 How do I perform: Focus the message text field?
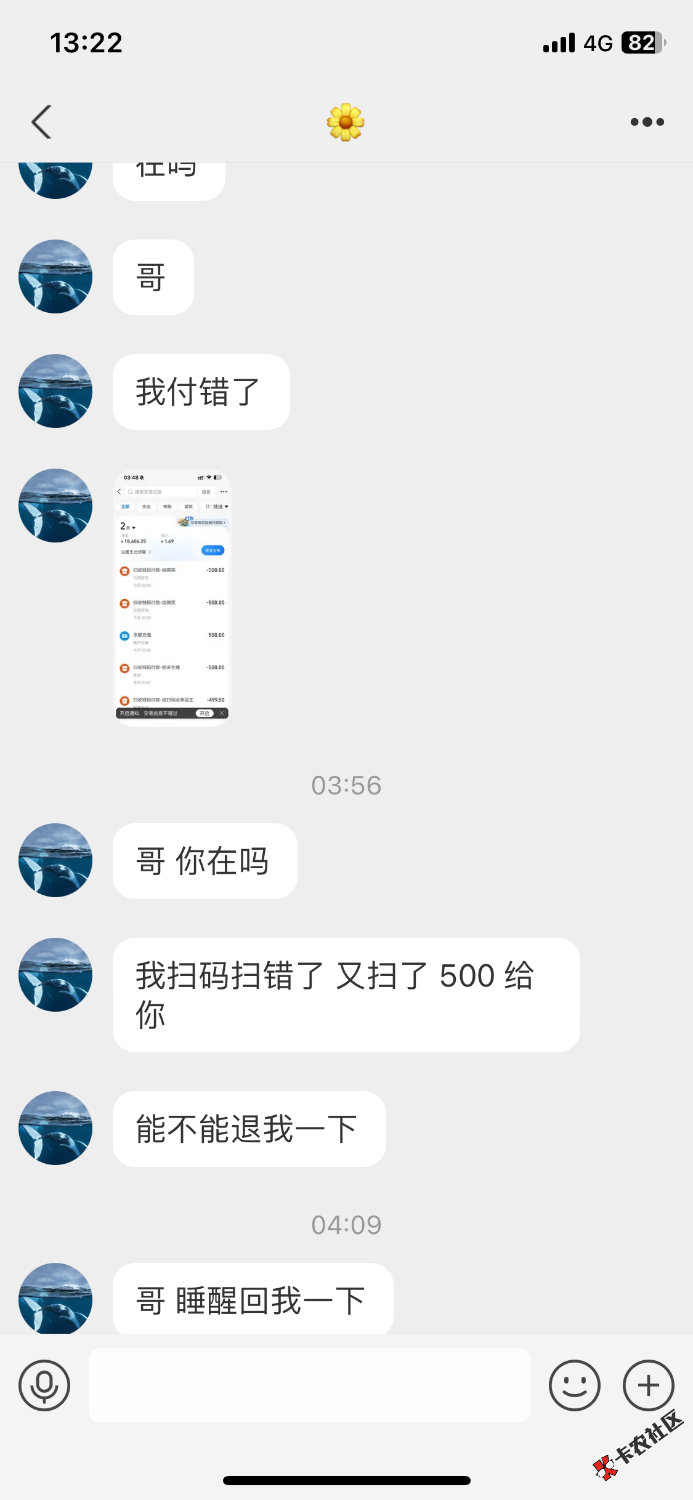[x=309, y=1386]
